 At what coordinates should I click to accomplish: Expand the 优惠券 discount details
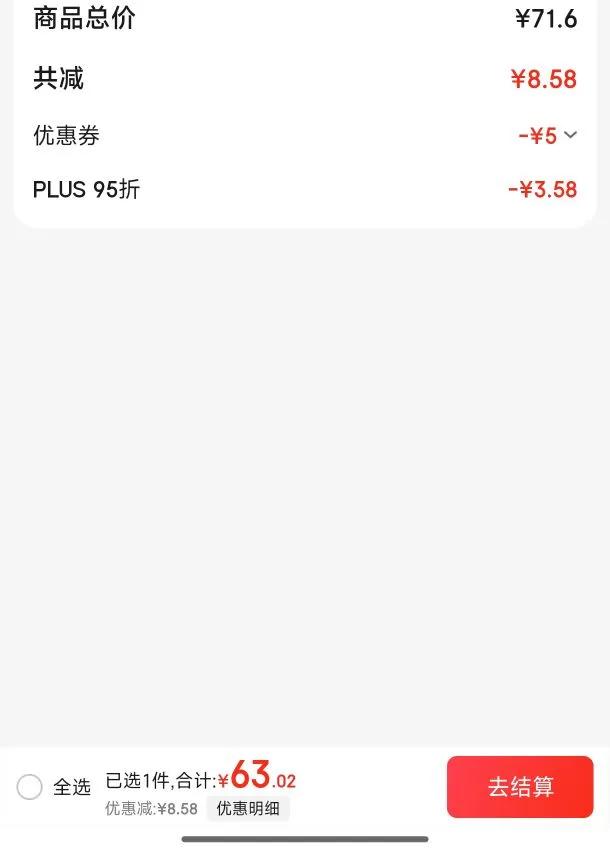coord(570,135)
